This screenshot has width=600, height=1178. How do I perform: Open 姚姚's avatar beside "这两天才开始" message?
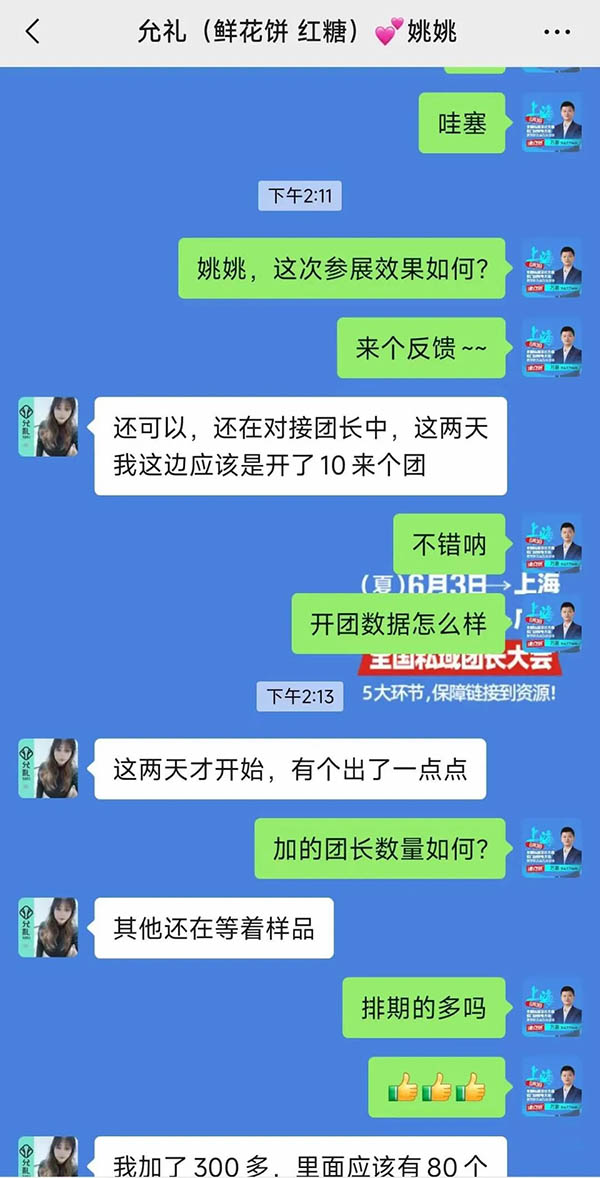pyautogui.click(x=48, y=768)
